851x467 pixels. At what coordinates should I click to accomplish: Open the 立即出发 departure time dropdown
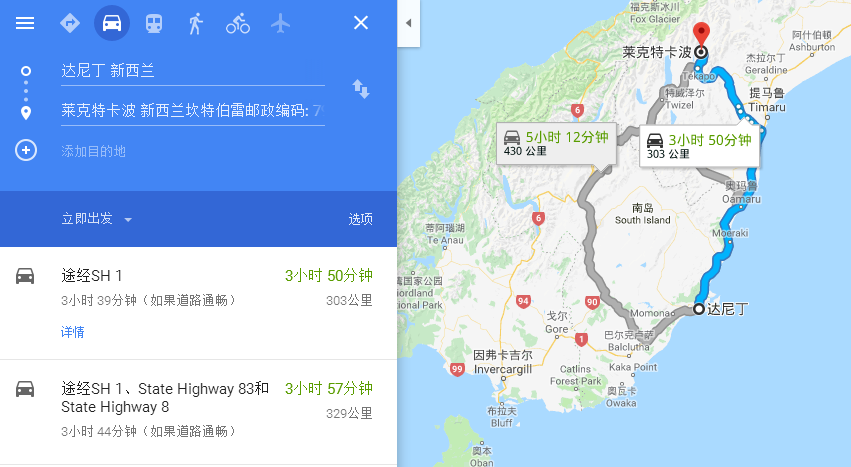pyautogui.click(x=97, y=219)
